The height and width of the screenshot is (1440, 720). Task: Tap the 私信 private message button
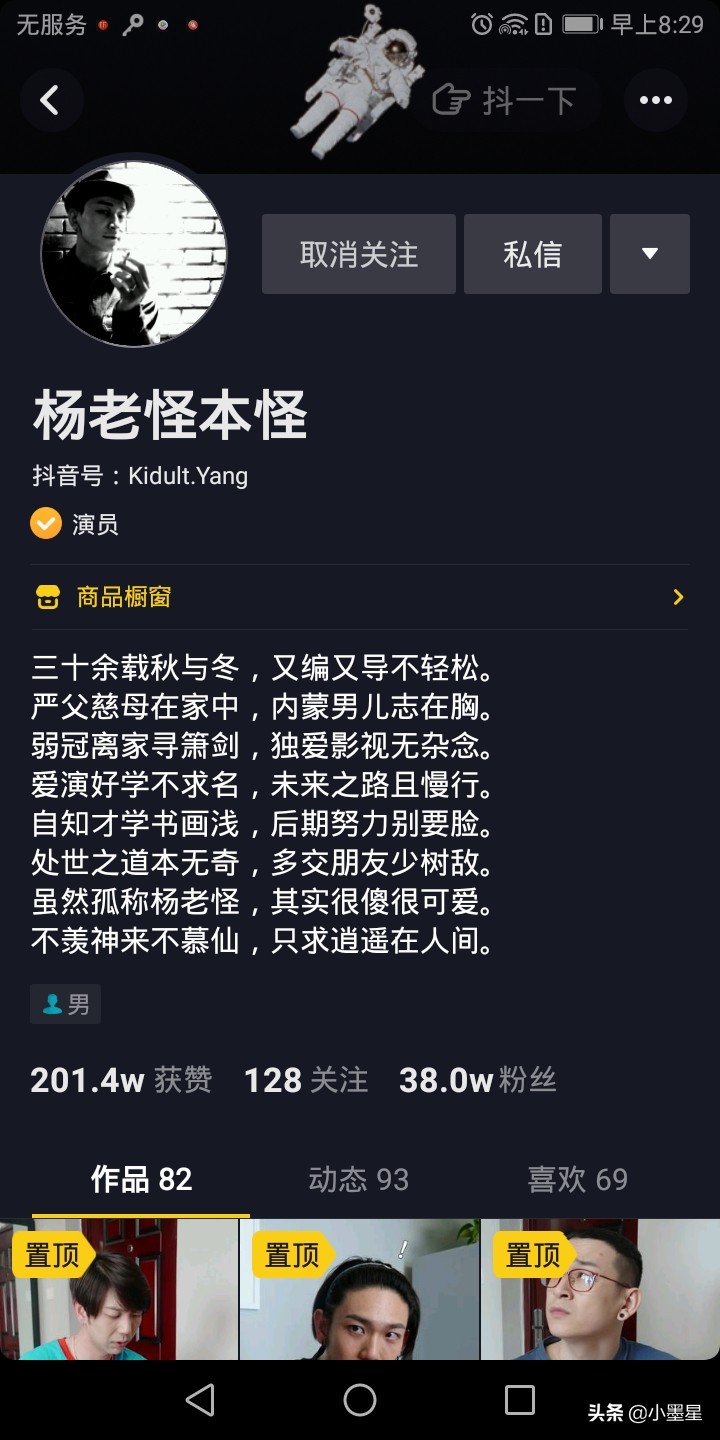point(532,253)
